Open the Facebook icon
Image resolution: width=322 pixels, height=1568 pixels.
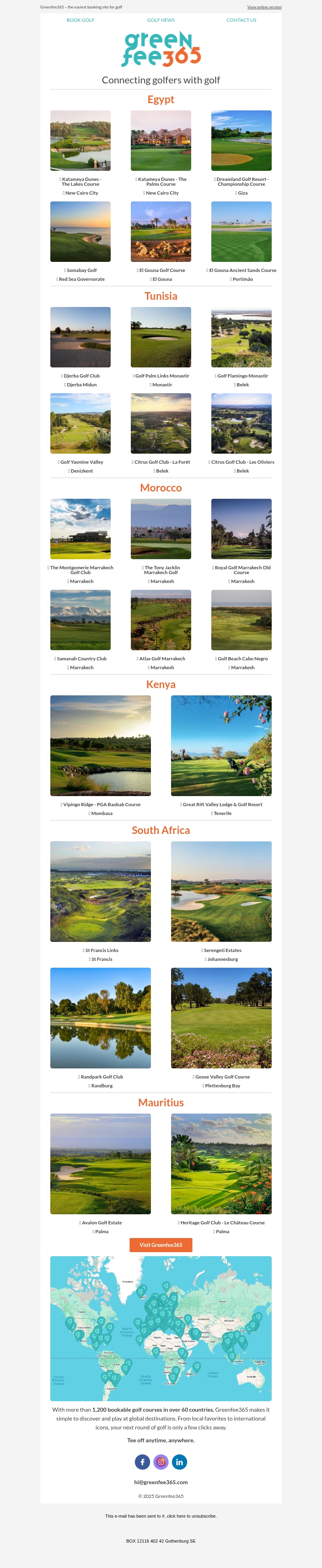[x=142, y=1462]
